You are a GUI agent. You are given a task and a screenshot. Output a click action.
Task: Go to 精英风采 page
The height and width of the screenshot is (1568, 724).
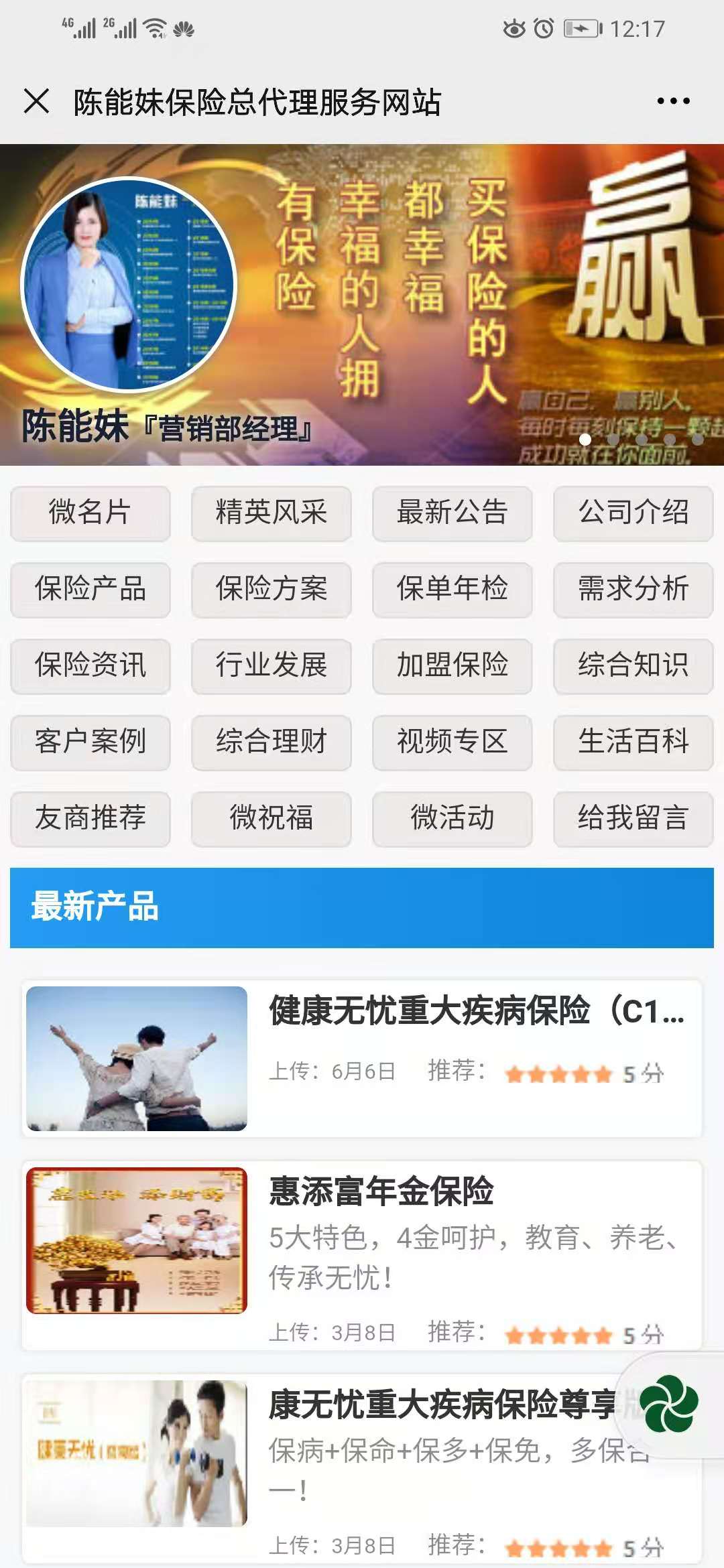271,513
